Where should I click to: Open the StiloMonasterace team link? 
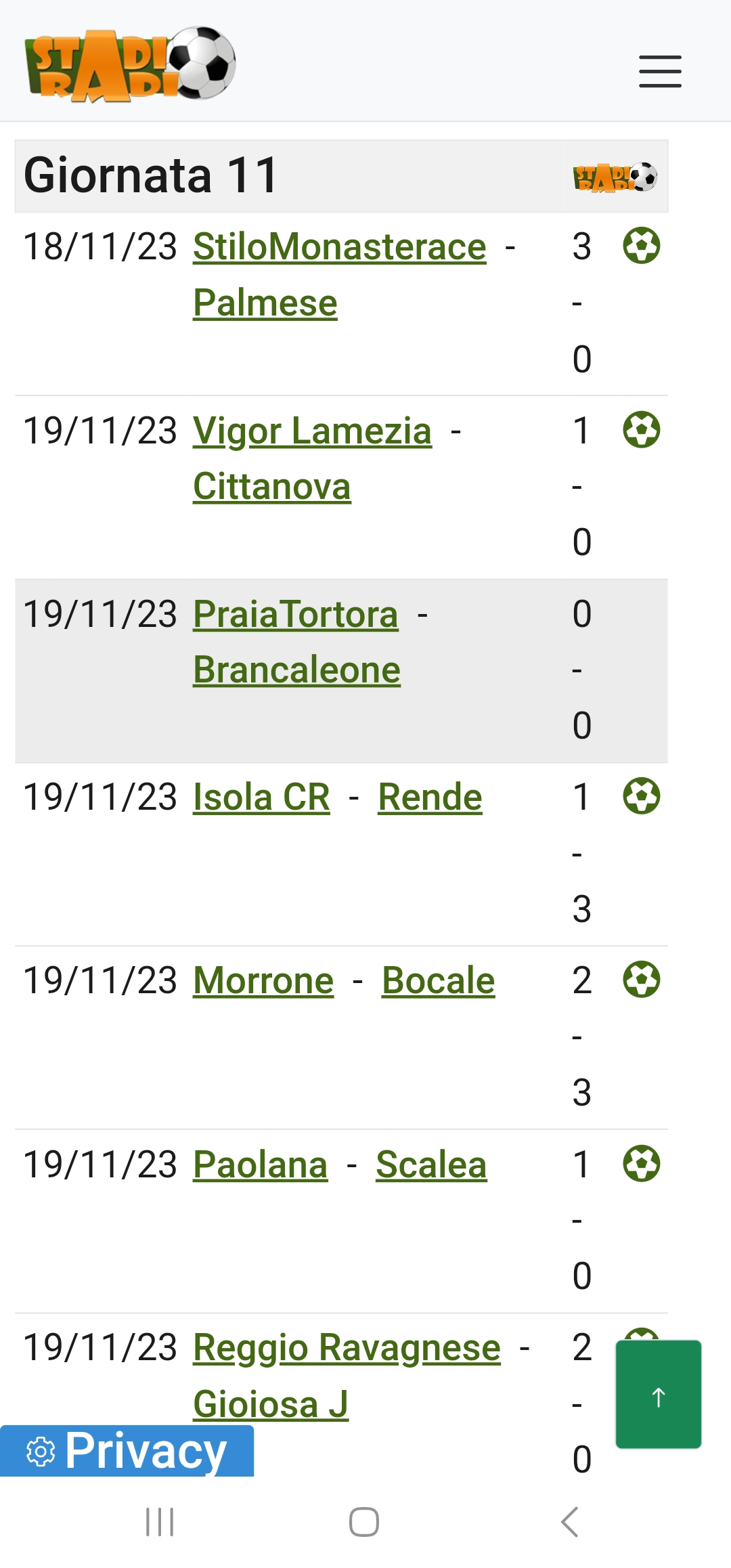340,246
